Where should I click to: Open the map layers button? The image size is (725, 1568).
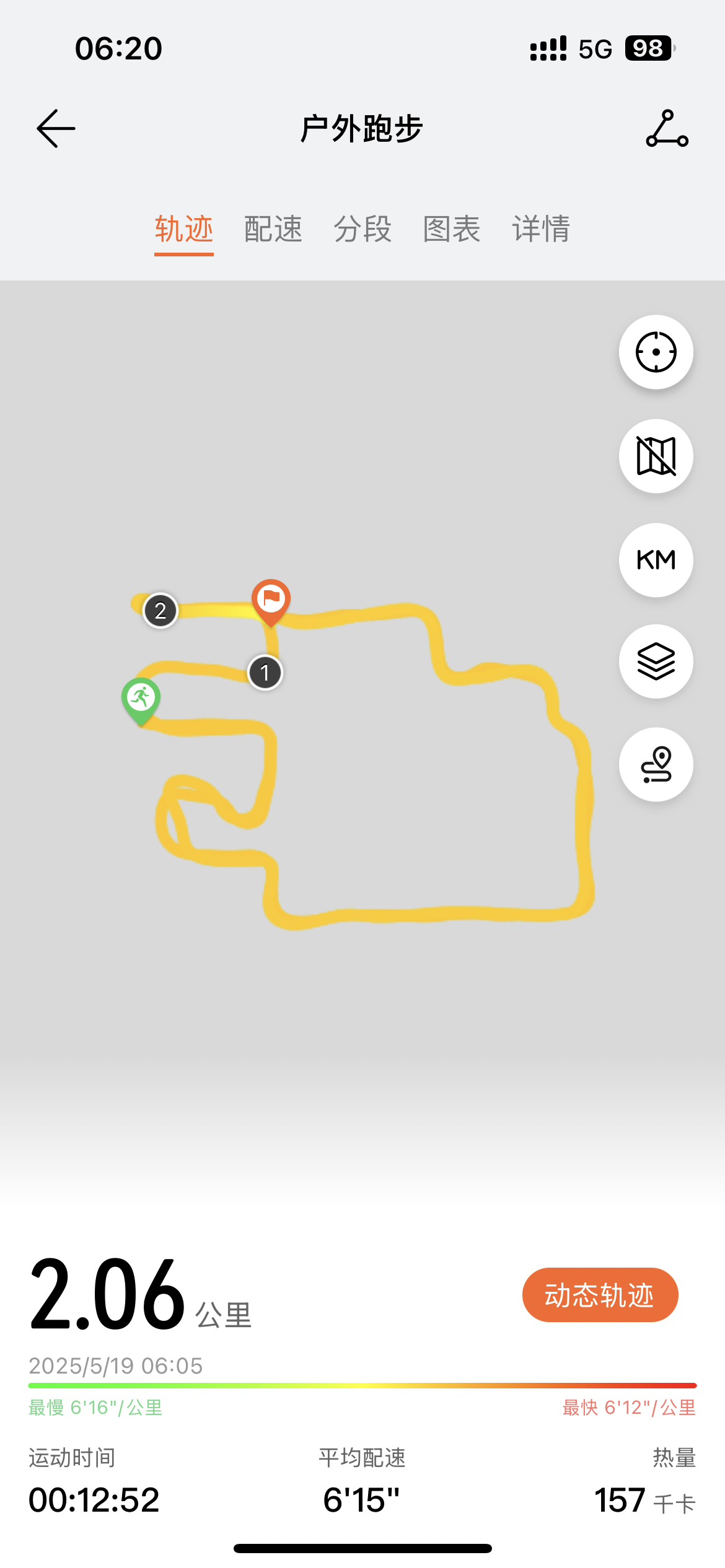tap(656, 661)
